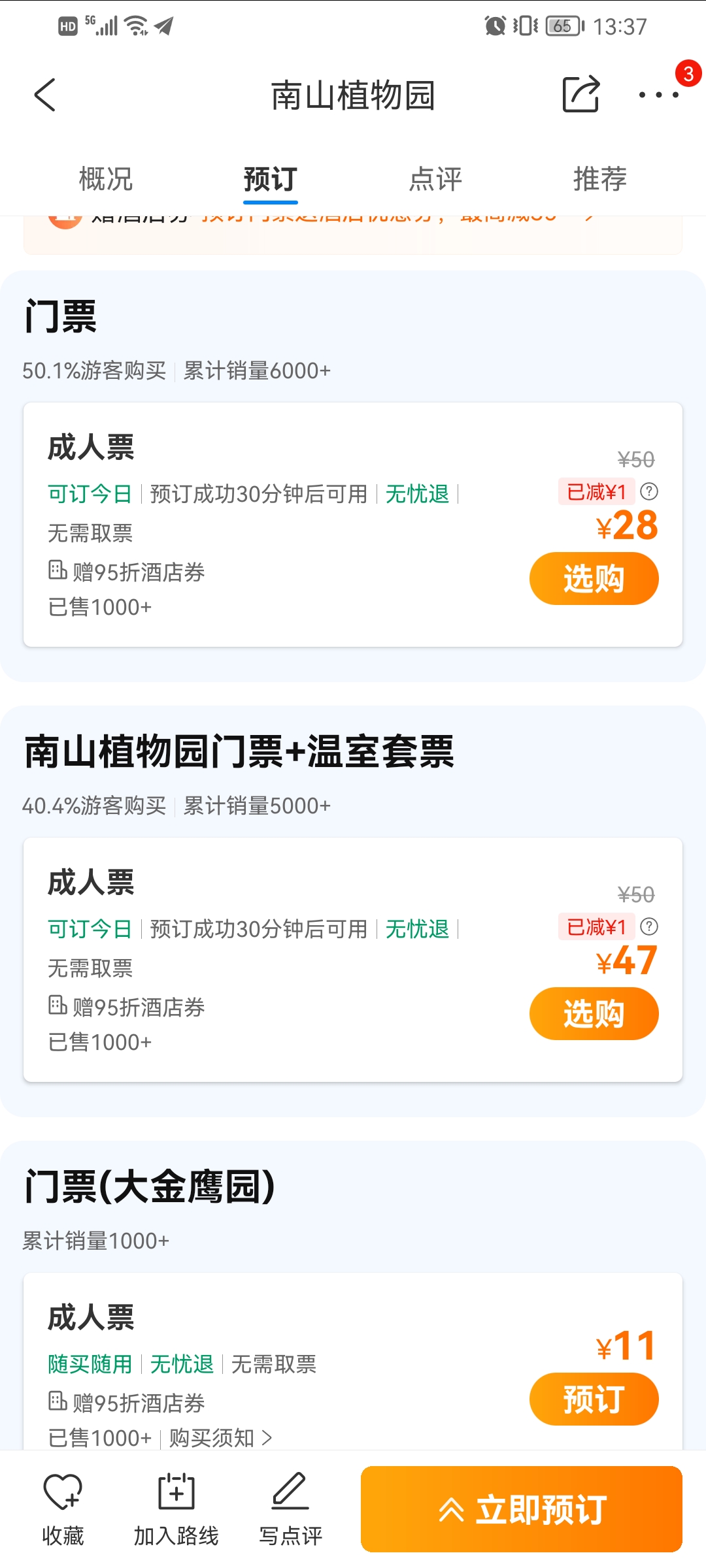Open the discount info icon beside ¥47
The height and width of the screenshot is (1568, 706).
[x=649, y=926]
